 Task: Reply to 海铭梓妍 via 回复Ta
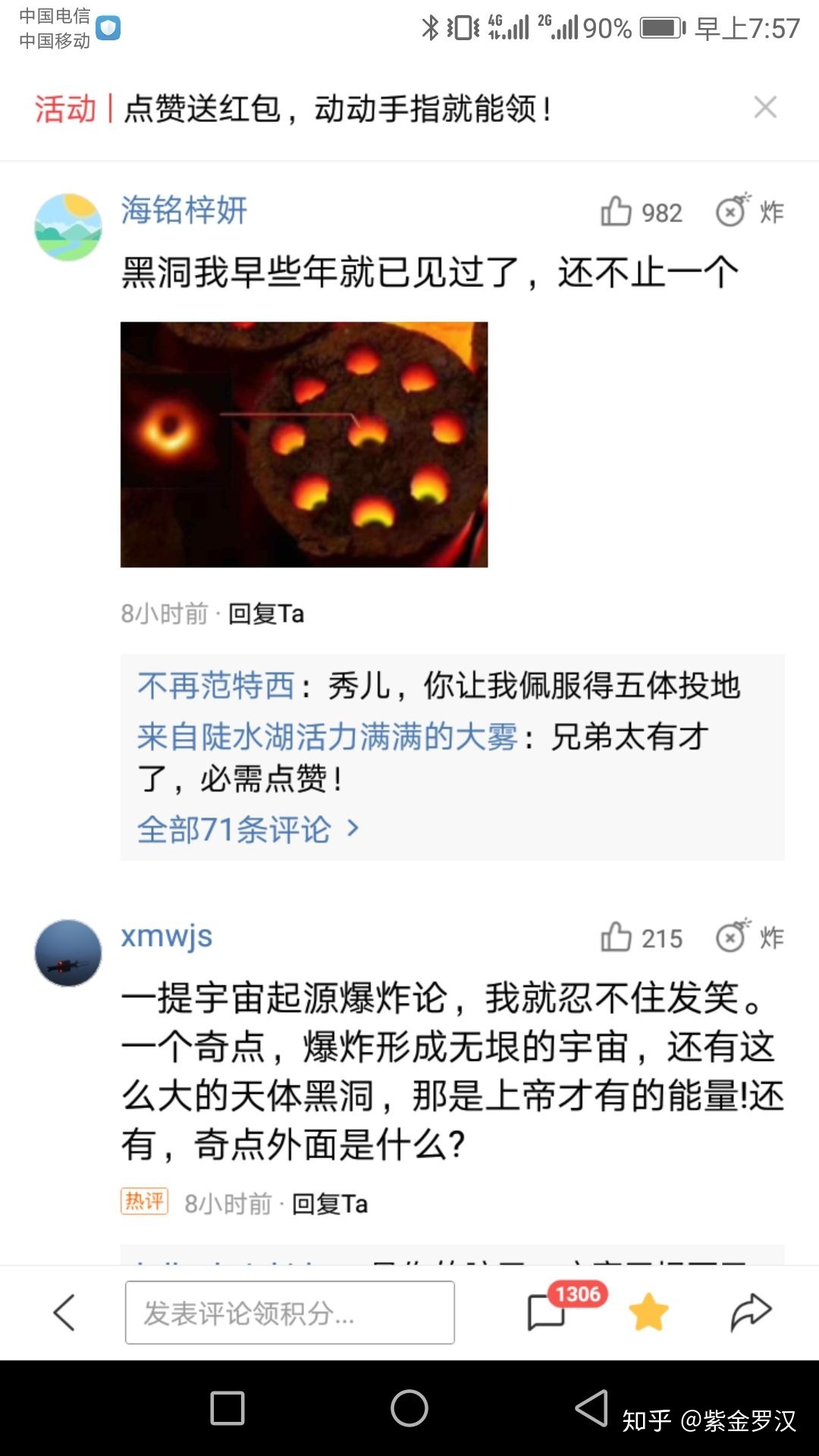(x=265, y=613)
